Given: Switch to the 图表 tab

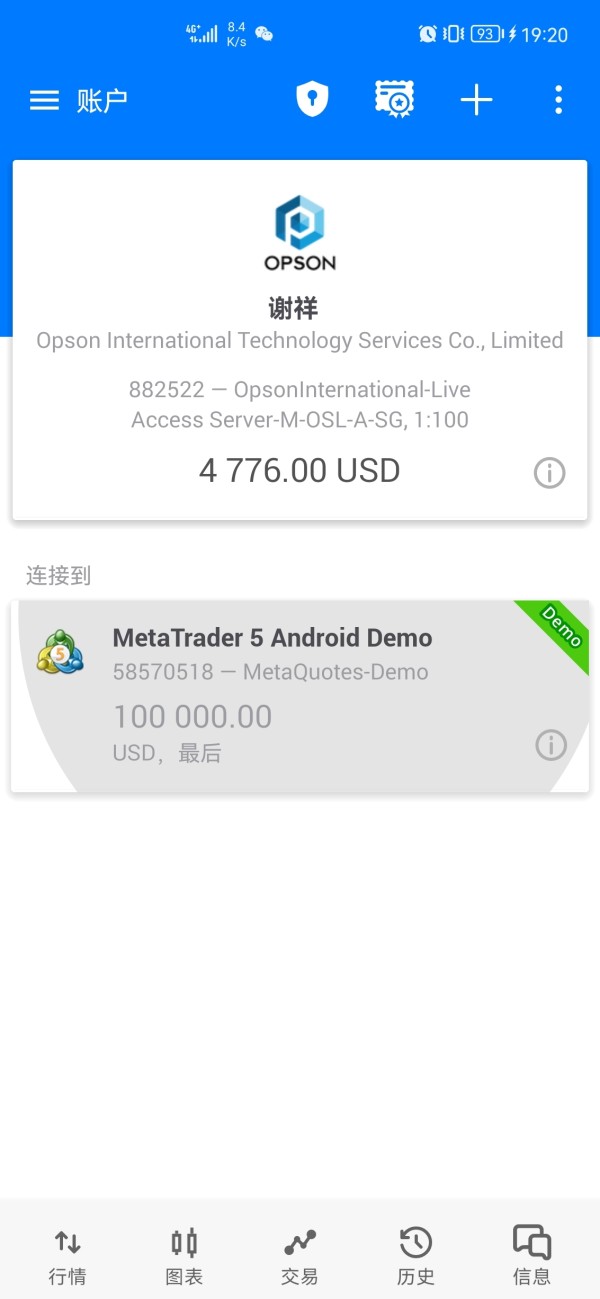Looking at the screenshot, I should tap(184, 1256).
